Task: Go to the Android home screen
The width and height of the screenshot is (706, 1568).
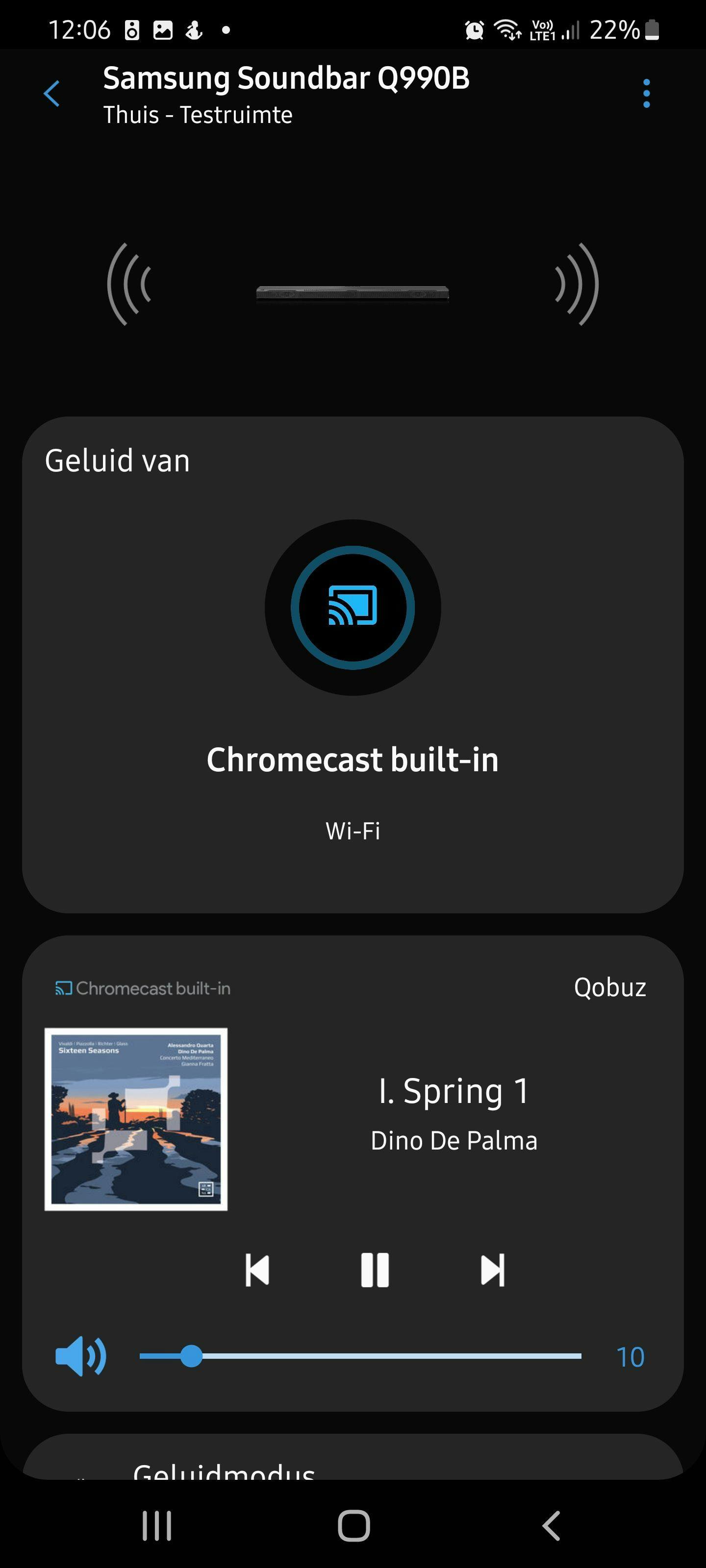Action: coord(354,1526)
